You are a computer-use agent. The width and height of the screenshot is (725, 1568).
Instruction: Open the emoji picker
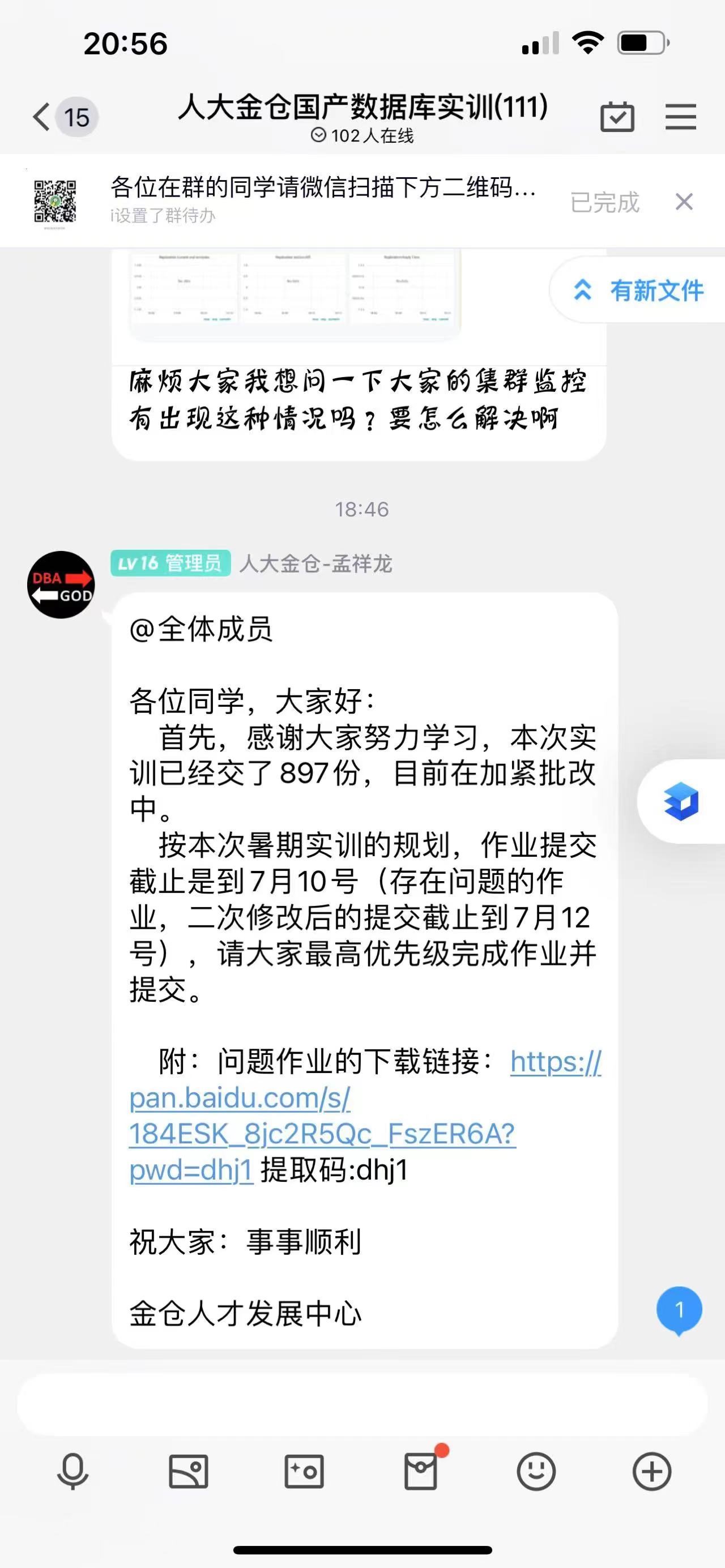click(536, 1472)
